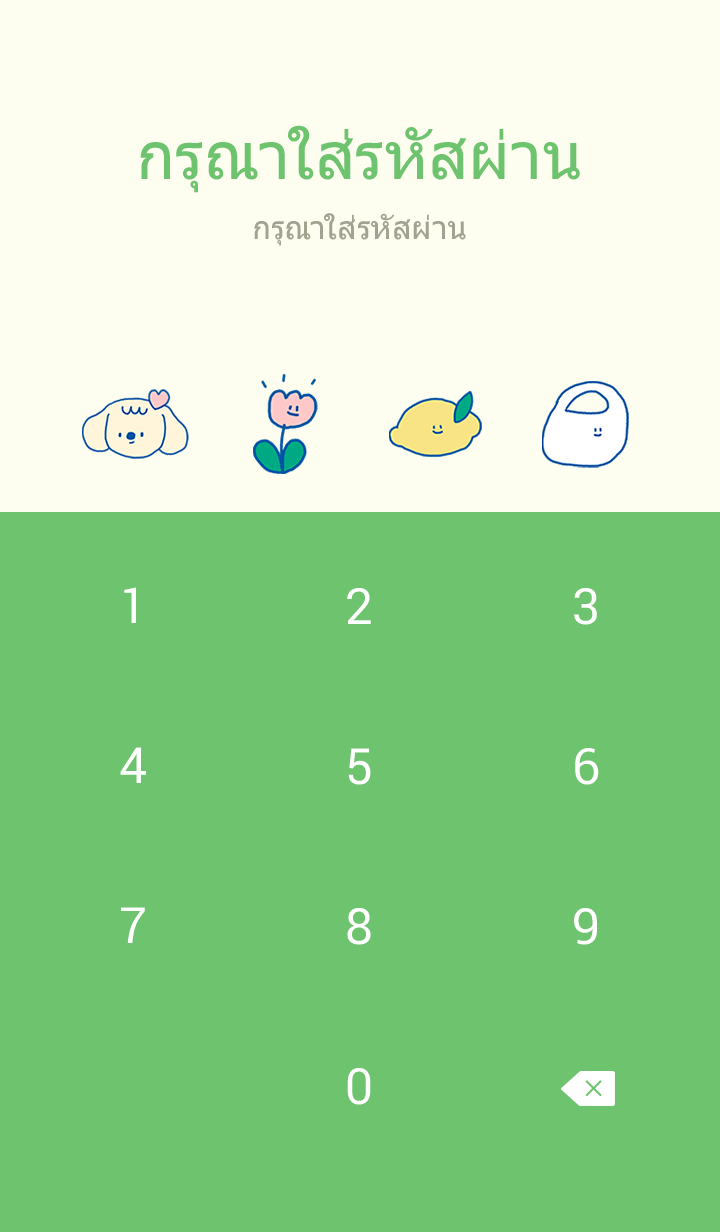
Task: Select digit 3 on the passcode pad
Action: point(585,607)
